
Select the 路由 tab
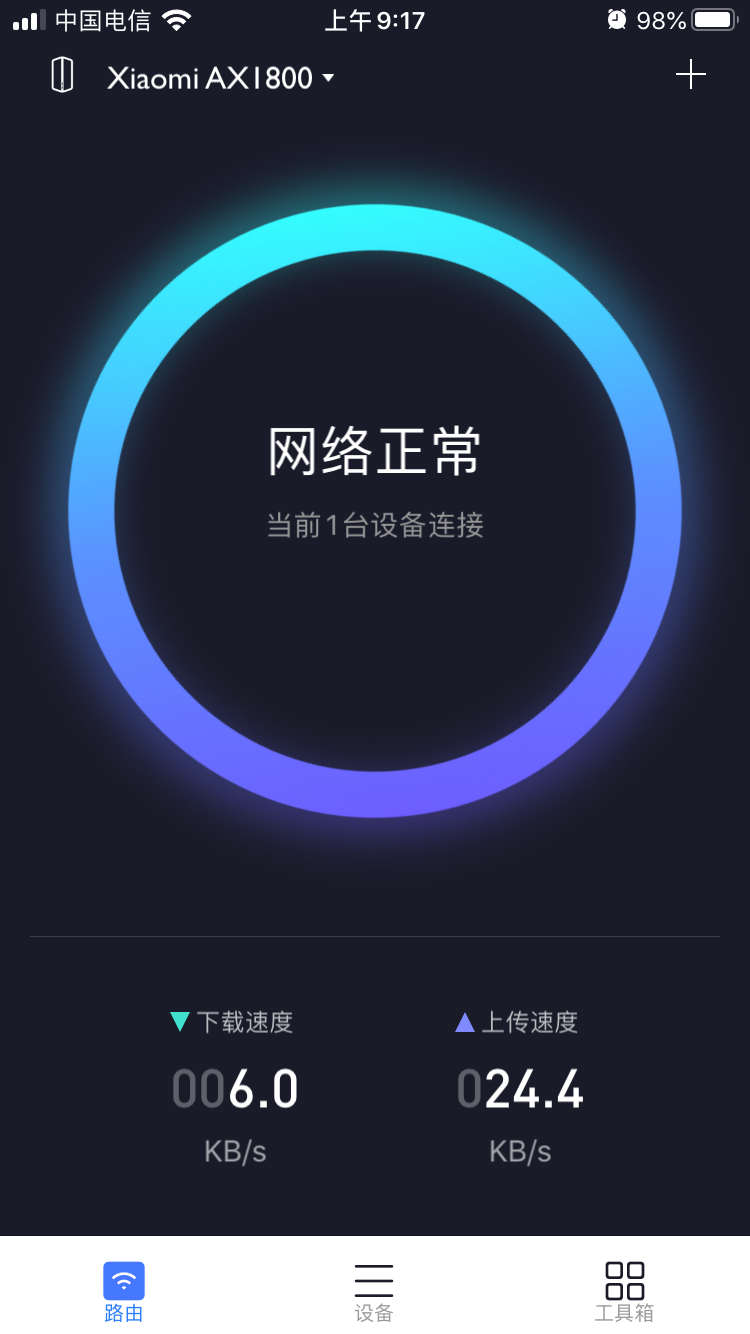pyautogui.click(x=124, y=1290)
